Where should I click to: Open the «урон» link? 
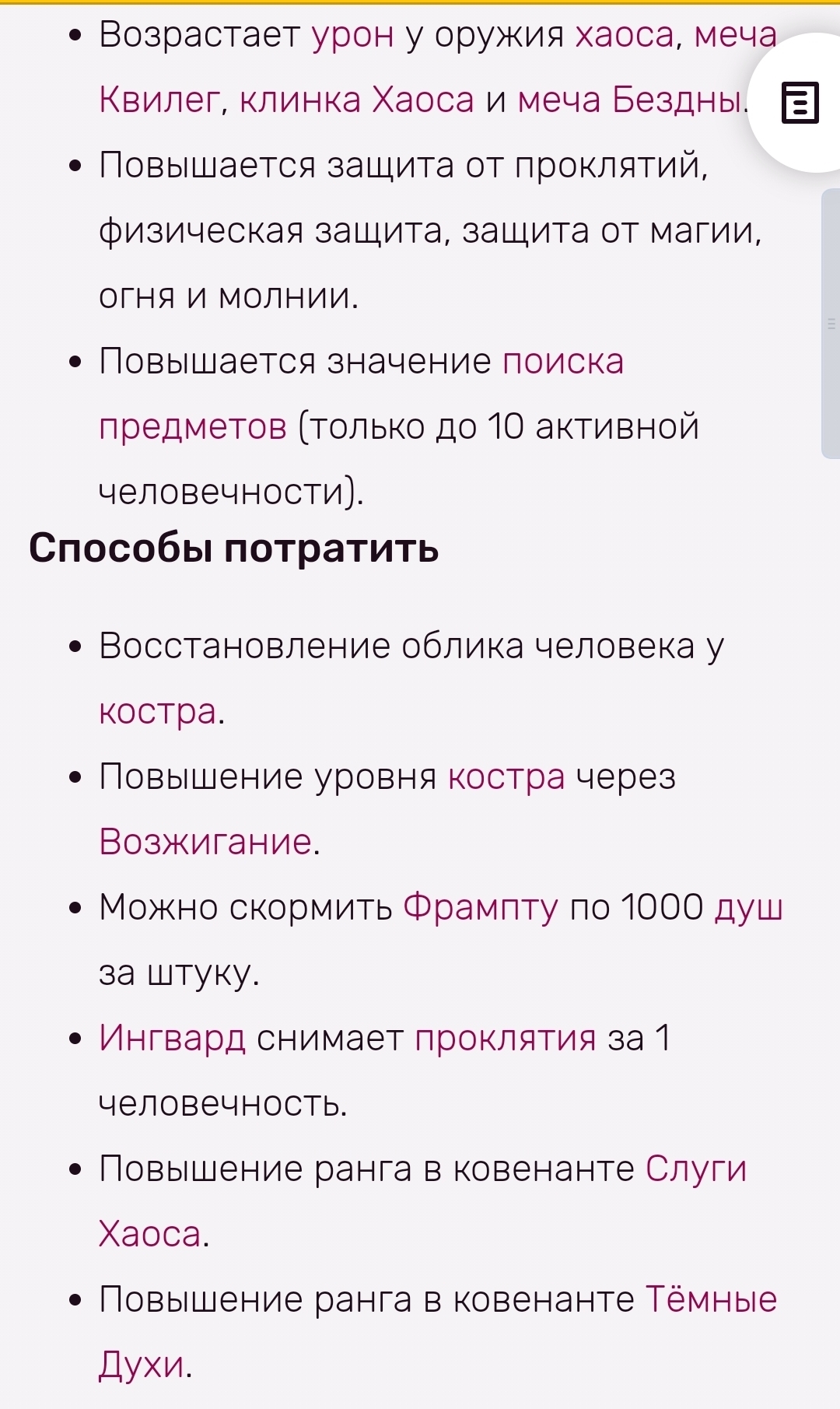352,35
